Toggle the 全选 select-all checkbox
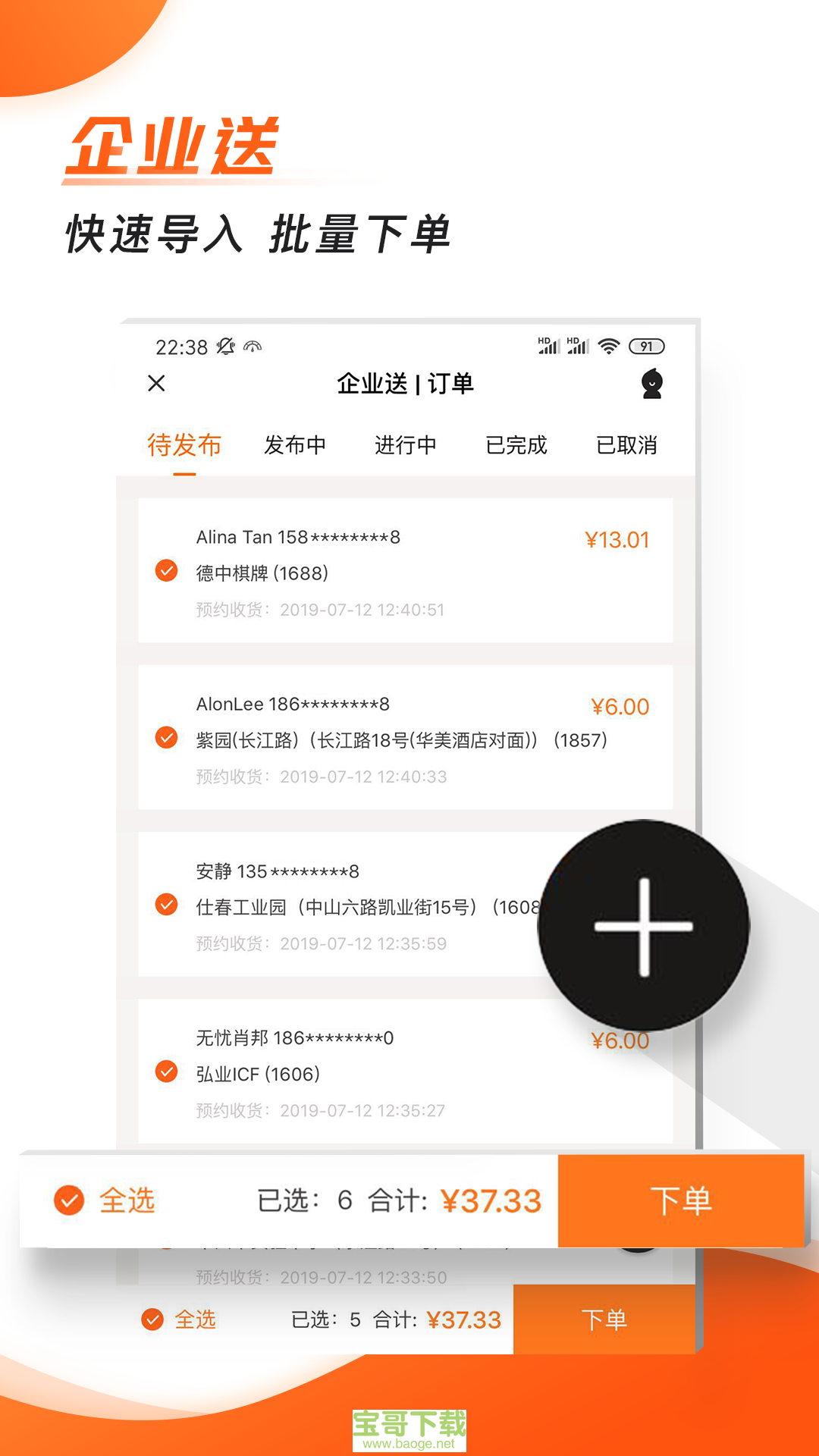Screen dimensions: 819x1456 click(69, 1202)
